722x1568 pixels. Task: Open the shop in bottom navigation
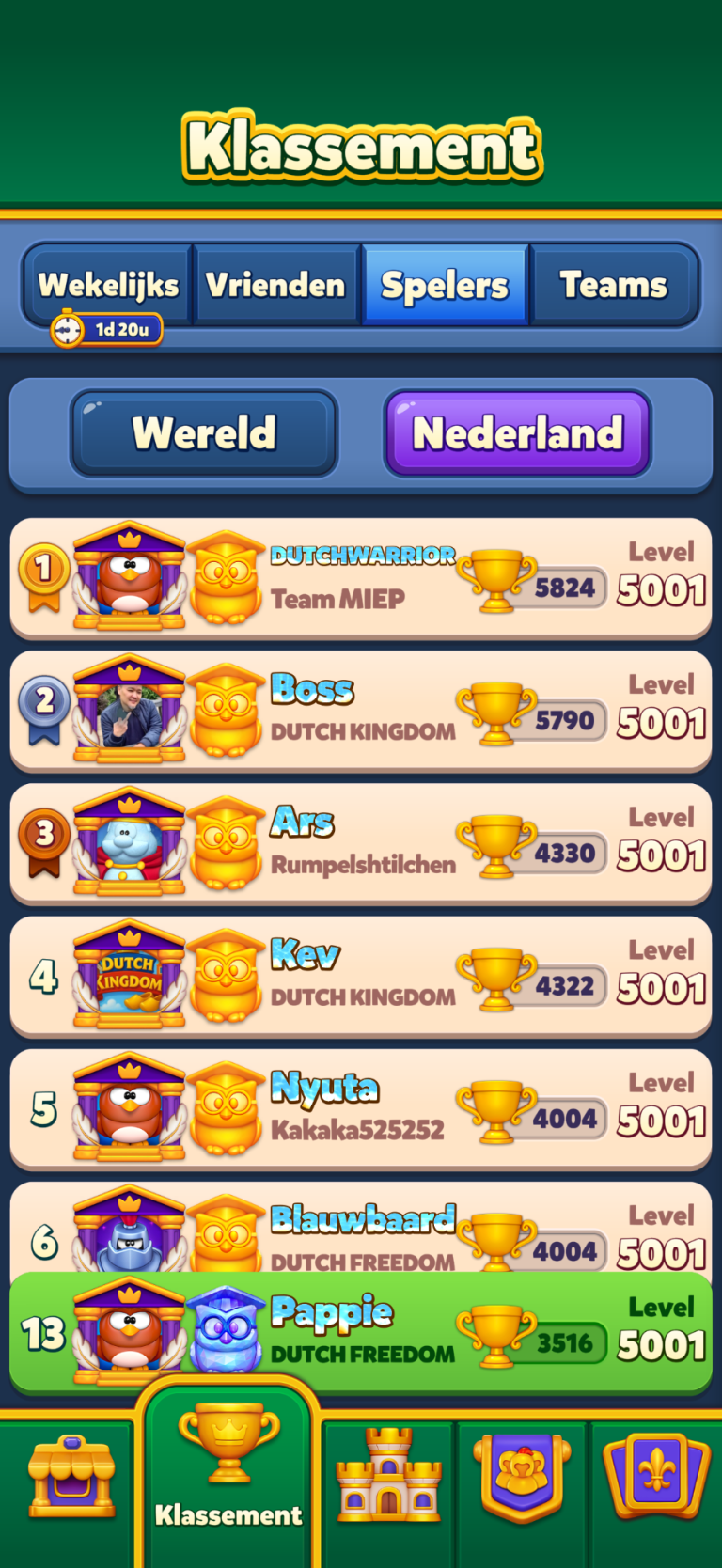(x=71, y=1476)
